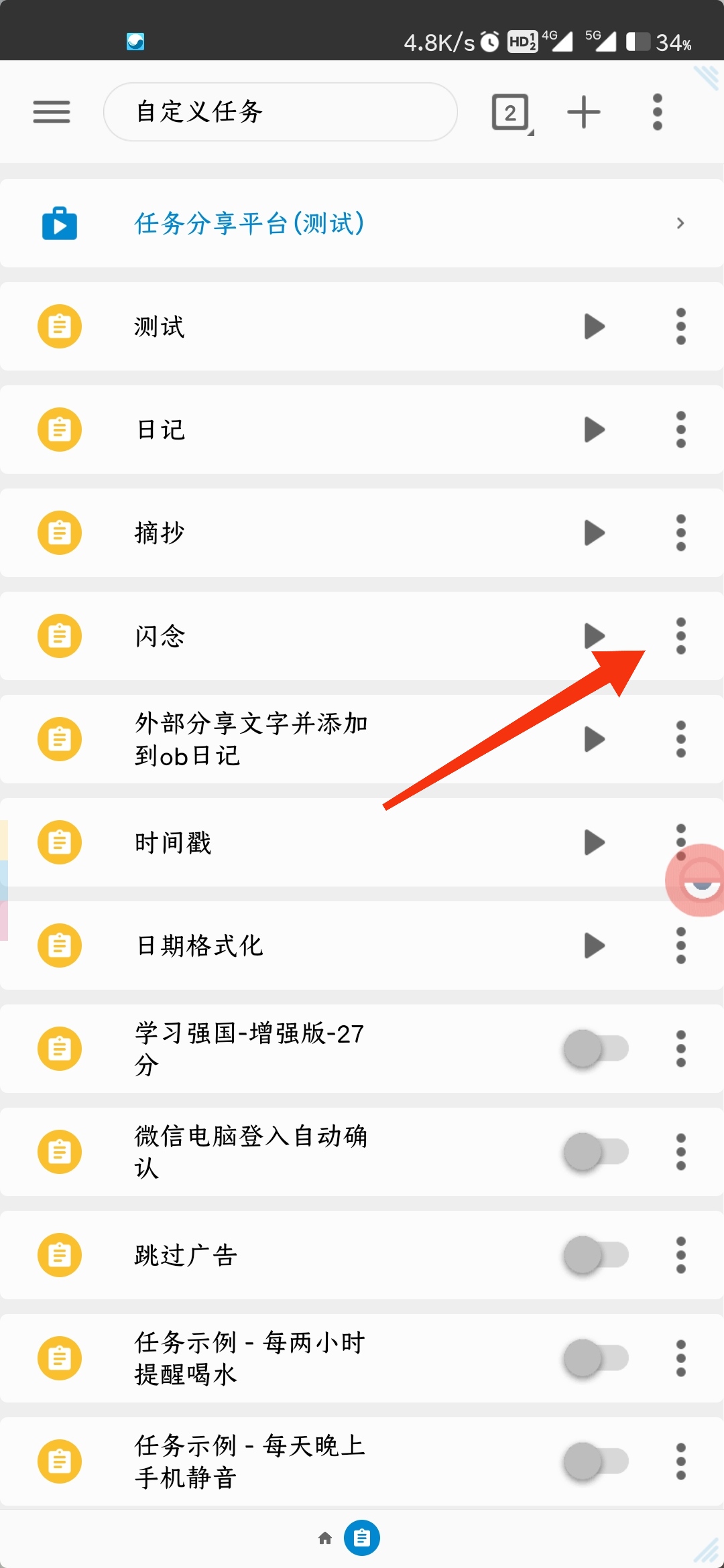The height and width of the screenshot is (1568, 724).
Task: Enable 任务示例 - 每两小时提醒喝水
Action: tap(596, 1358)
